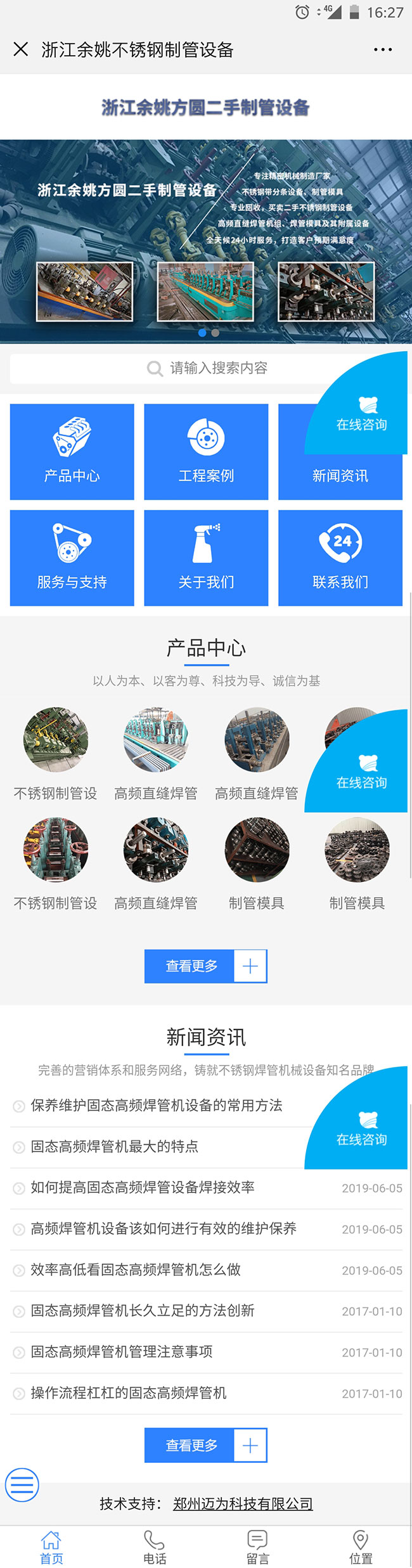Open the 产品中心 tile

point(72,452)
